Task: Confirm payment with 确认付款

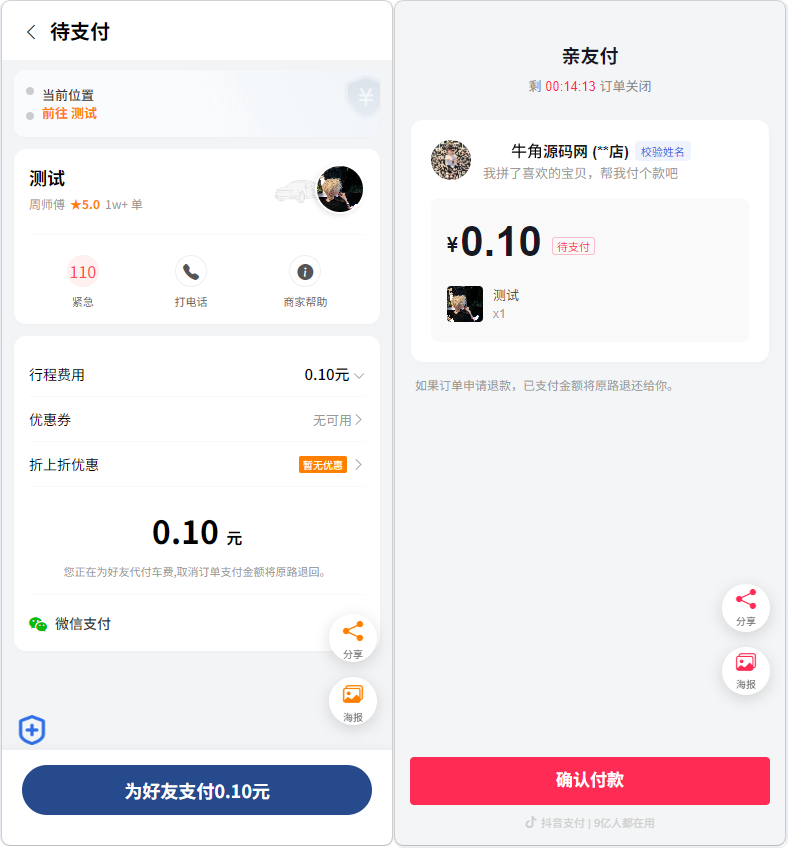Action: click(x=590, y=781)
